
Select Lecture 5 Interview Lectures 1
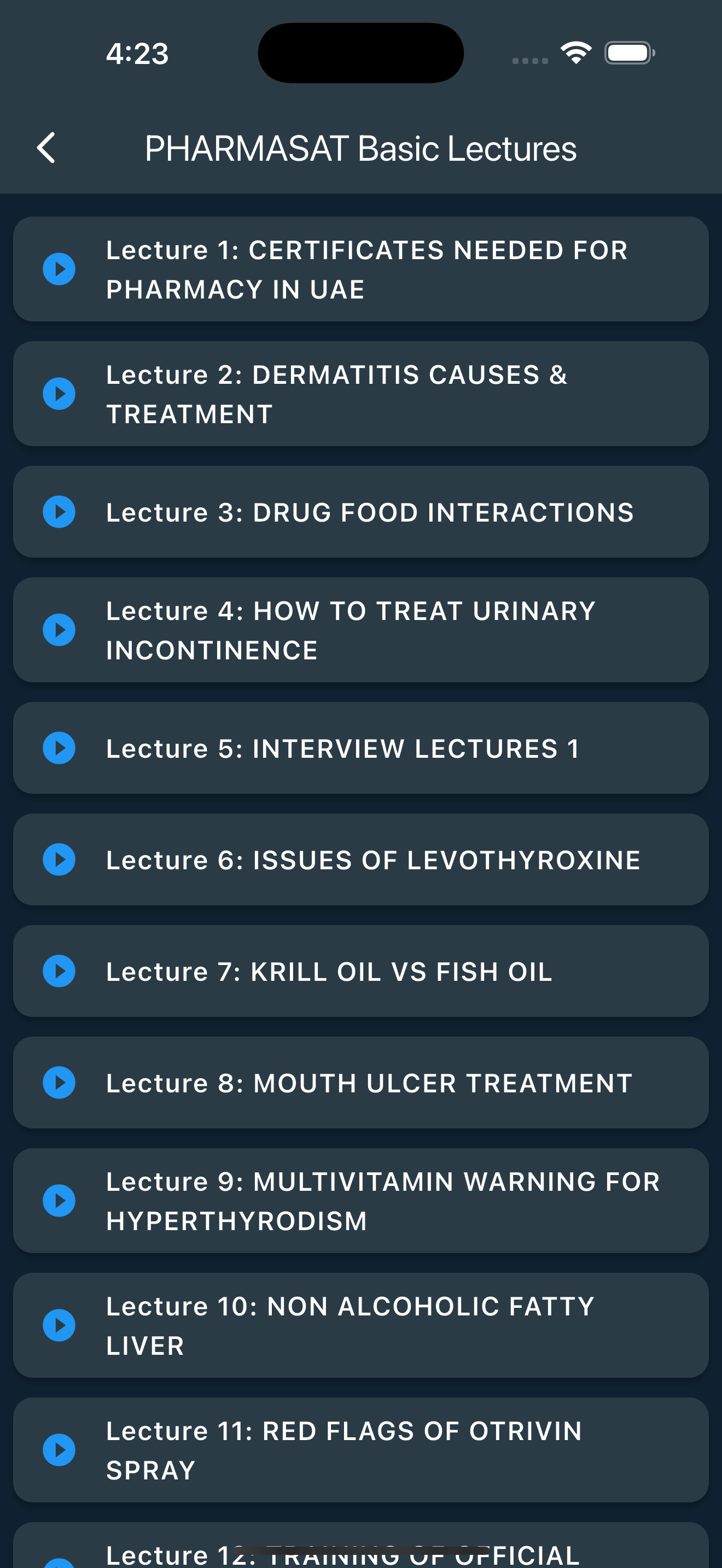(361, 748)
